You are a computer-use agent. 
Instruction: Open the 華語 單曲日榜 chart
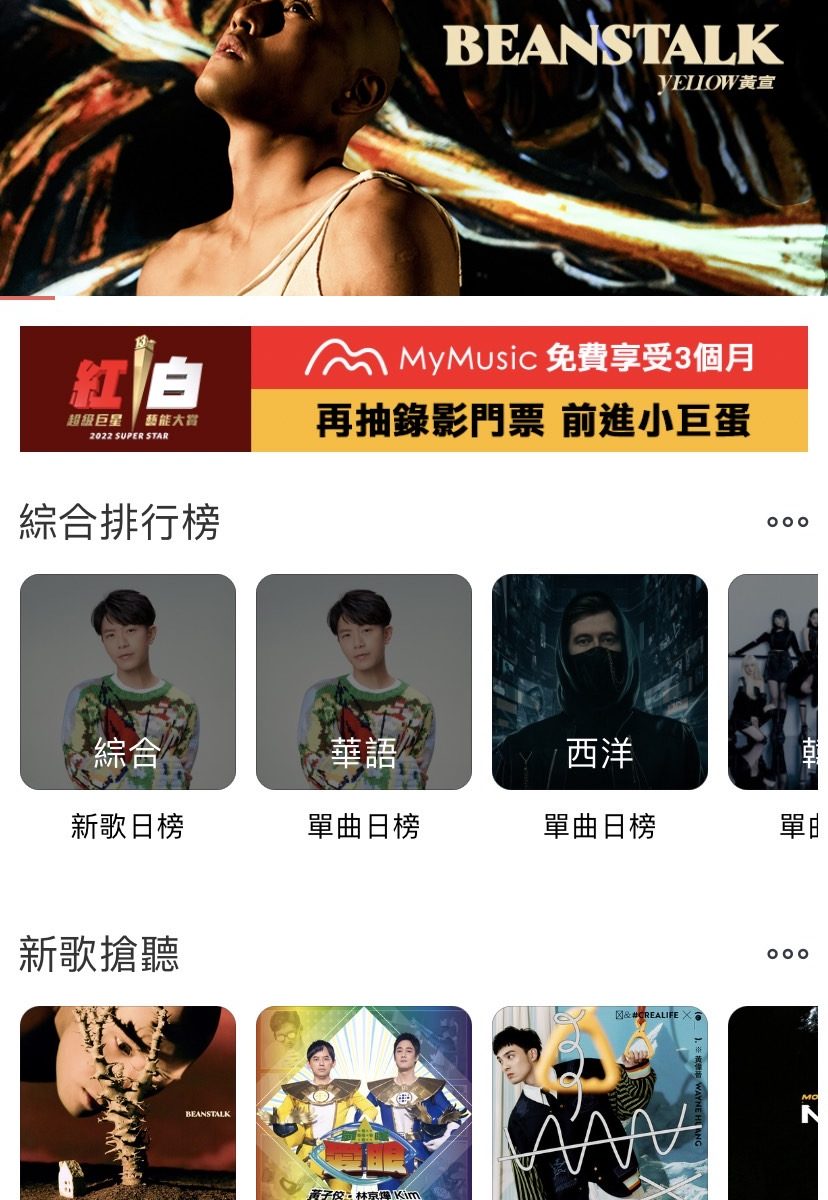click(x=364, y=682)
